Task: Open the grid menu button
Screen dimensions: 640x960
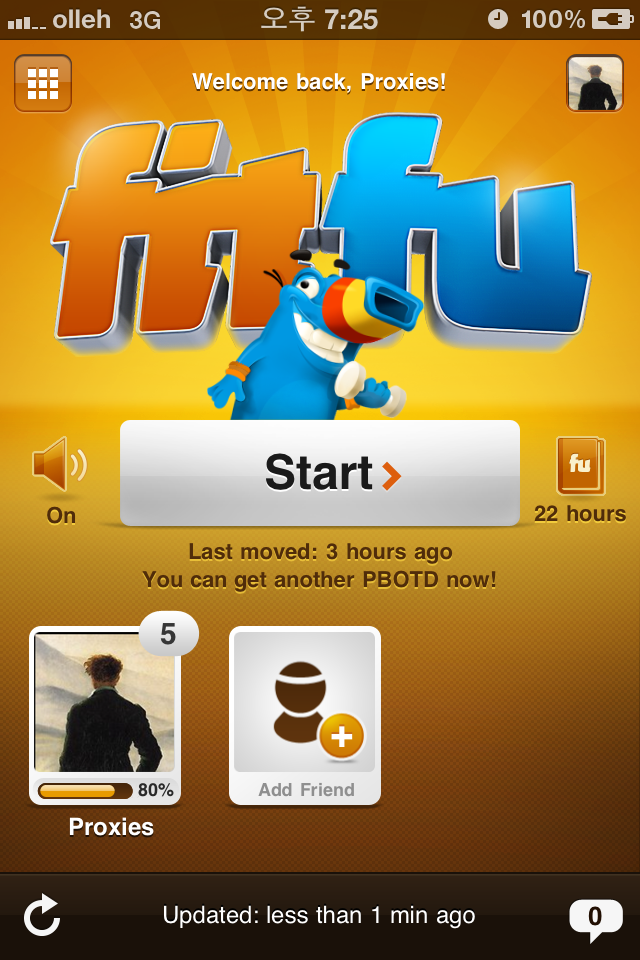Action: point(43,83)
